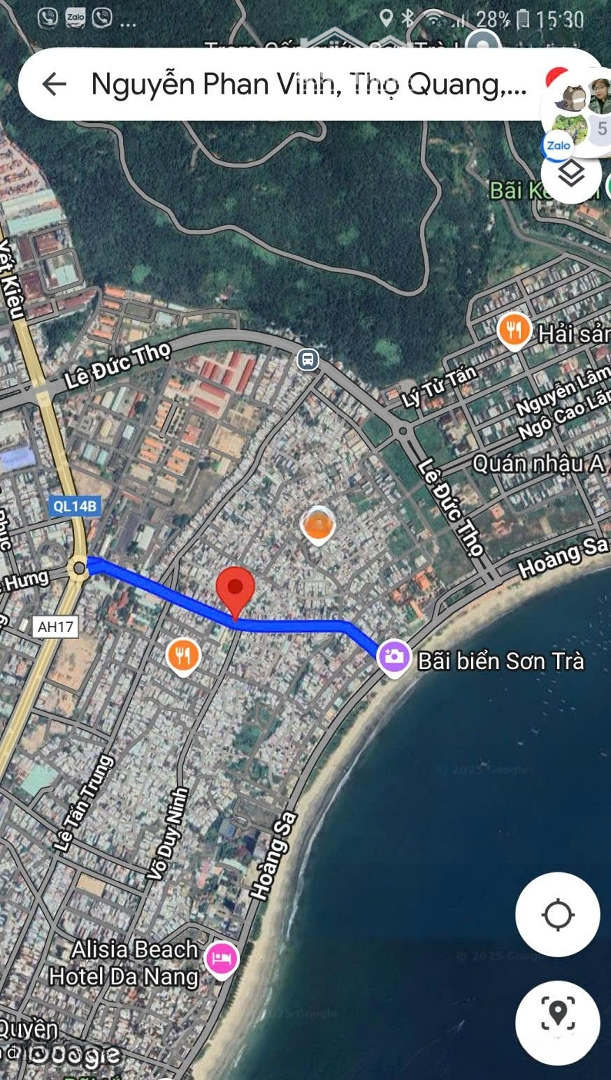The width and height of the screenshot is (611, 1080).
Task: Open the Hải sản restaurant marker
Action: point(514,329)
